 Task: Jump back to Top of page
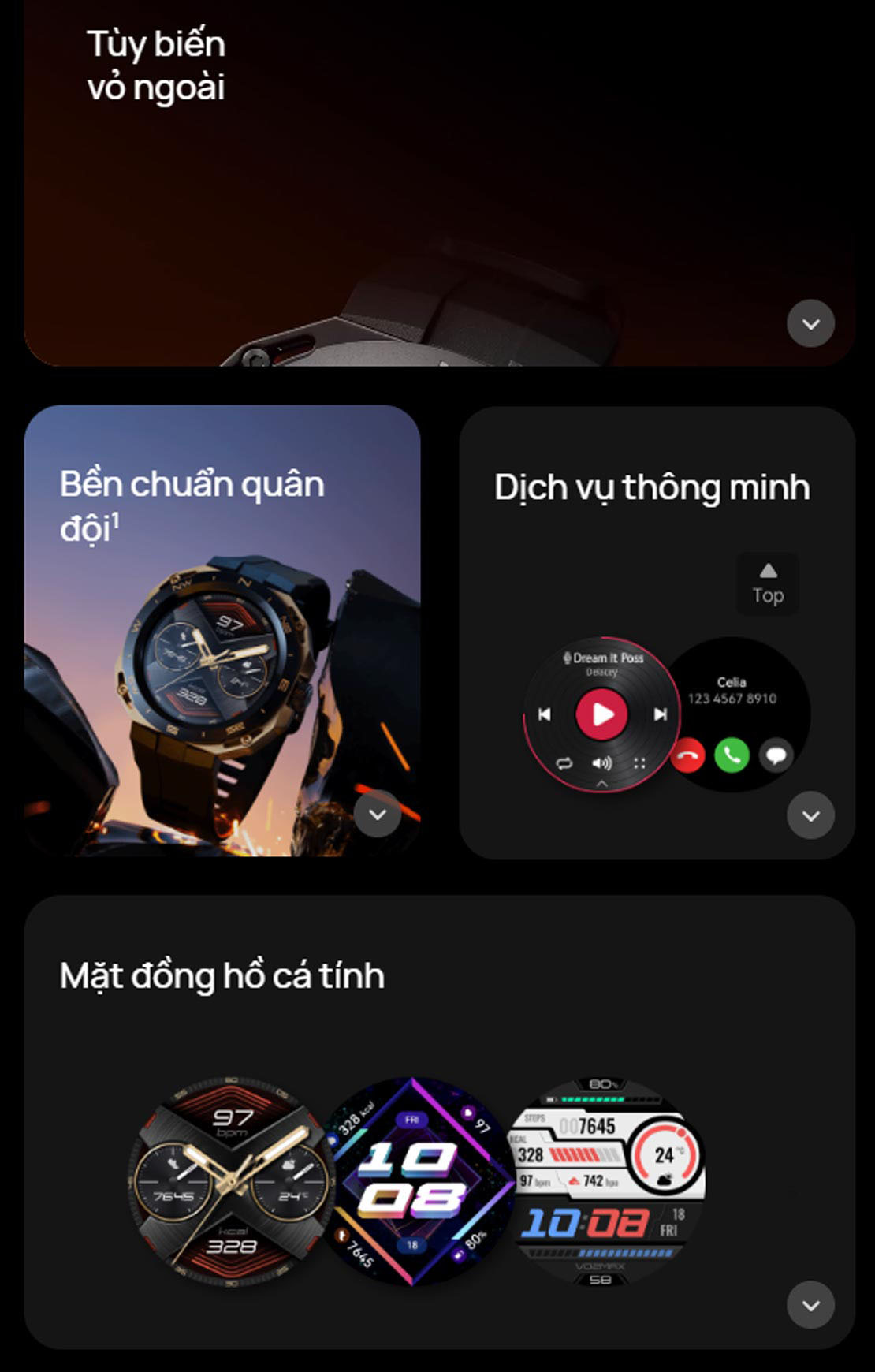pos(768,584)
